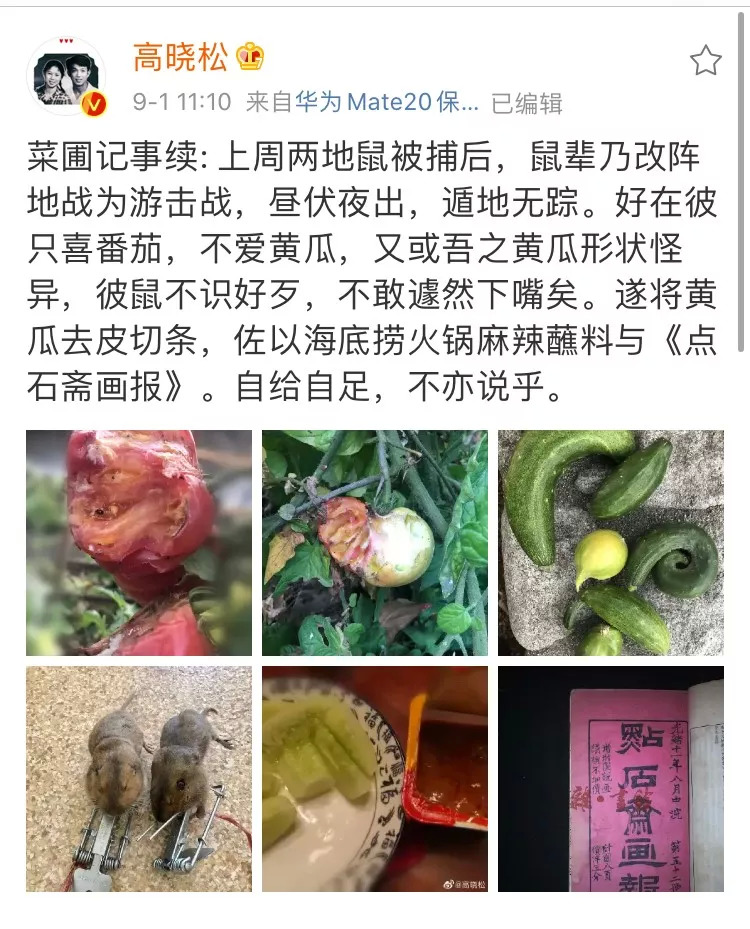Favorite this post with the star icon
This screenshot has height=929, width=750.
(x=705, y=61)
